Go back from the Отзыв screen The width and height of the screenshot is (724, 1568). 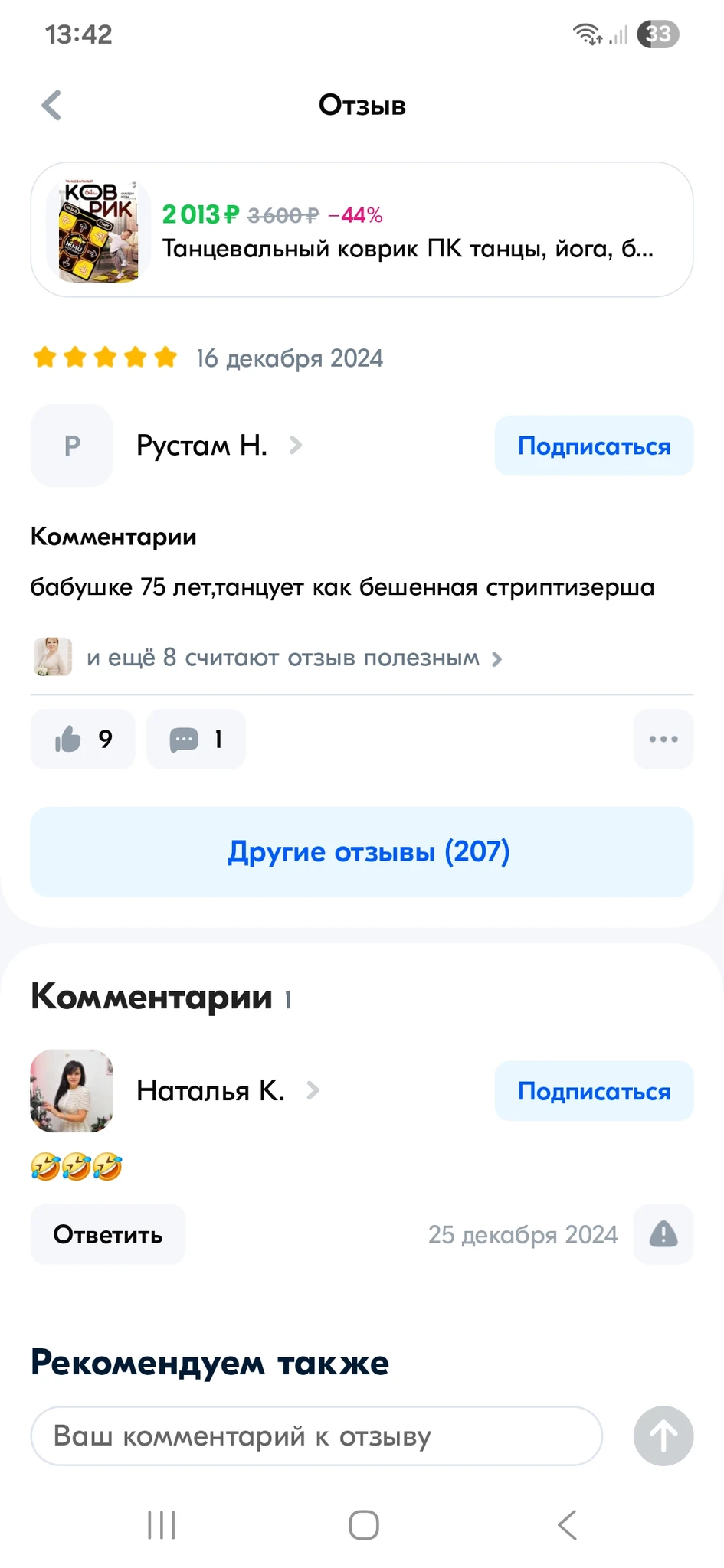(x=51, y=106)
